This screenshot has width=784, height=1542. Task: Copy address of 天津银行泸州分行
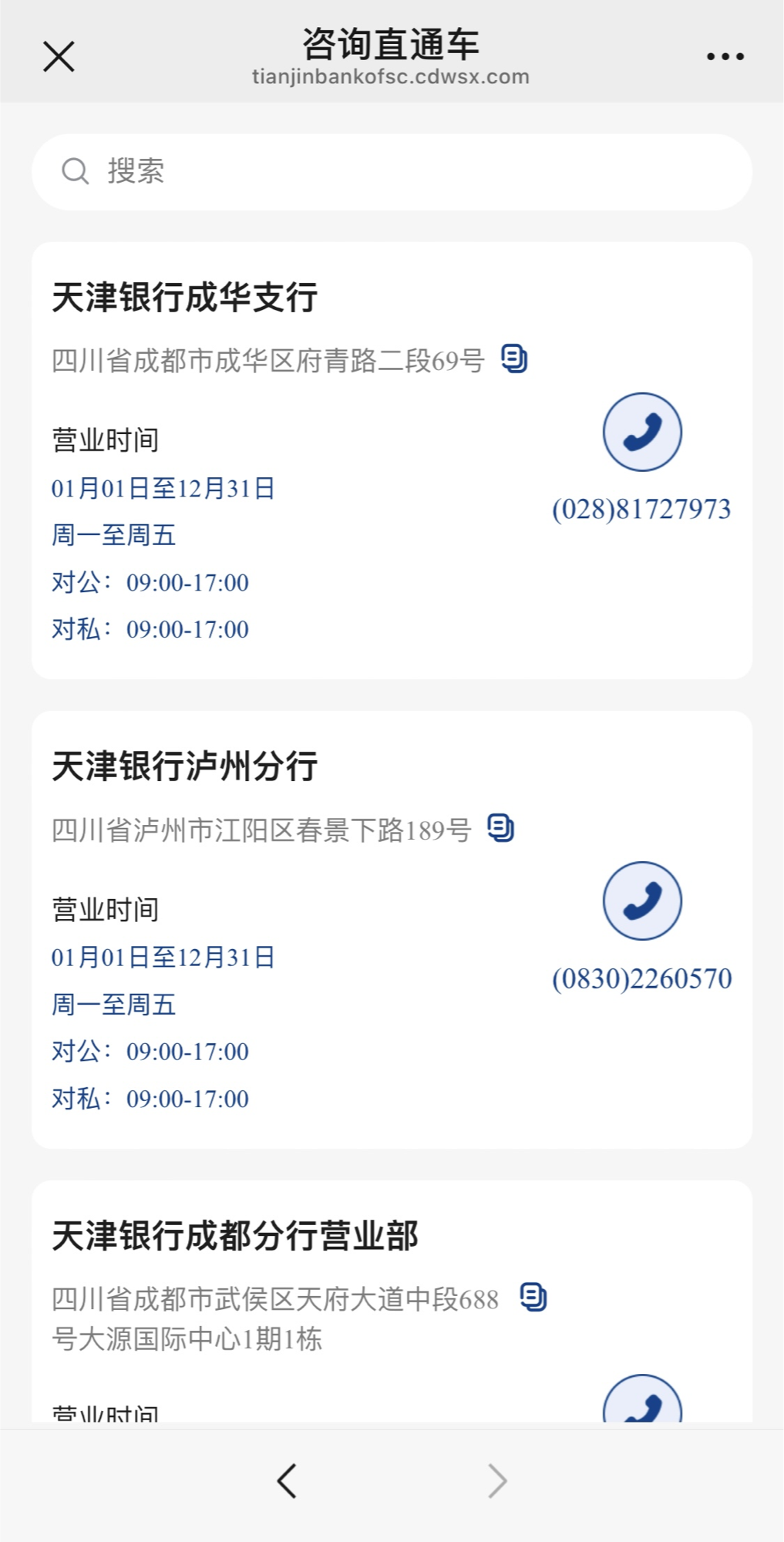[x=501, y=828]
